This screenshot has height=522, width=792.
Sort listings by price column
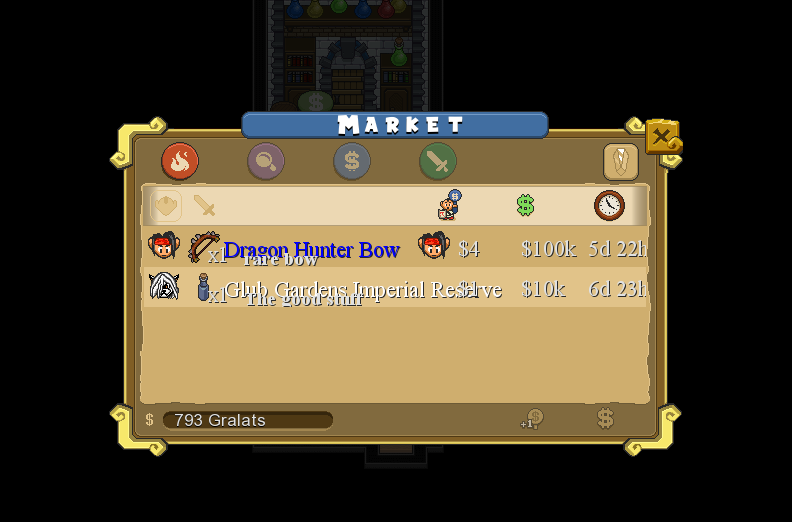(x=525, y=205)
